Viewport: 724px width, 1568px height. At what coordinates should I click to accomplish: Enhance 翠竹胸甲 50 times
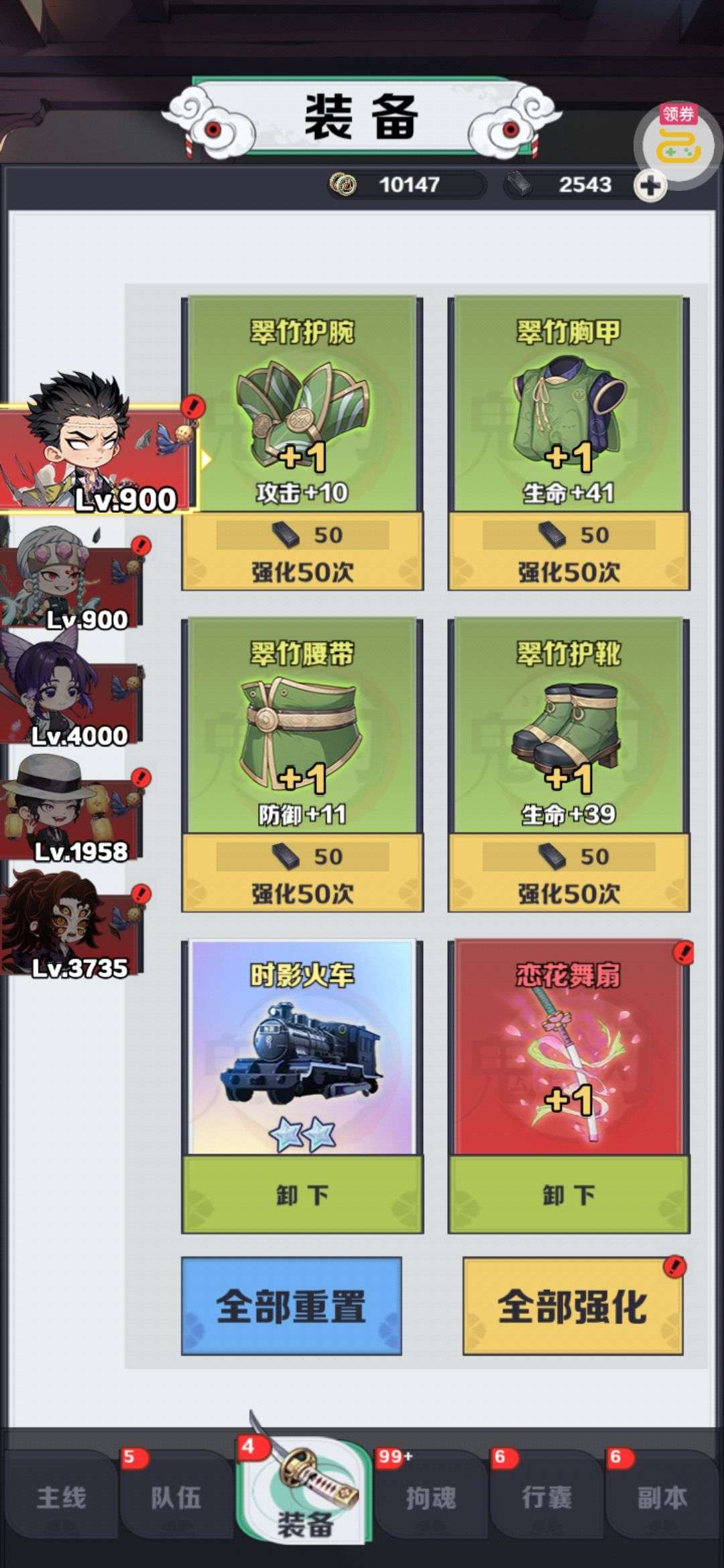coord(568,551)
